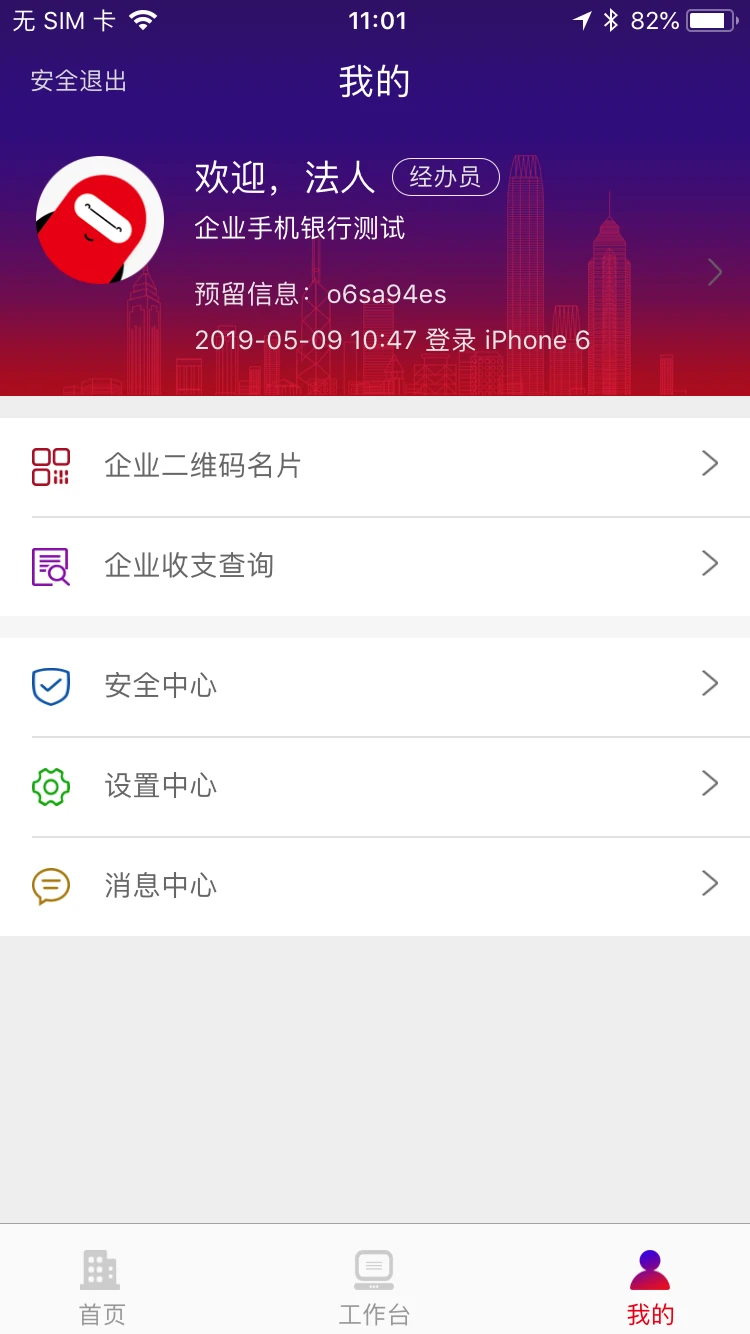Tap the 工作台 workbench monitor icon
The image size is (750, 1334).
tap(374, 1267)
